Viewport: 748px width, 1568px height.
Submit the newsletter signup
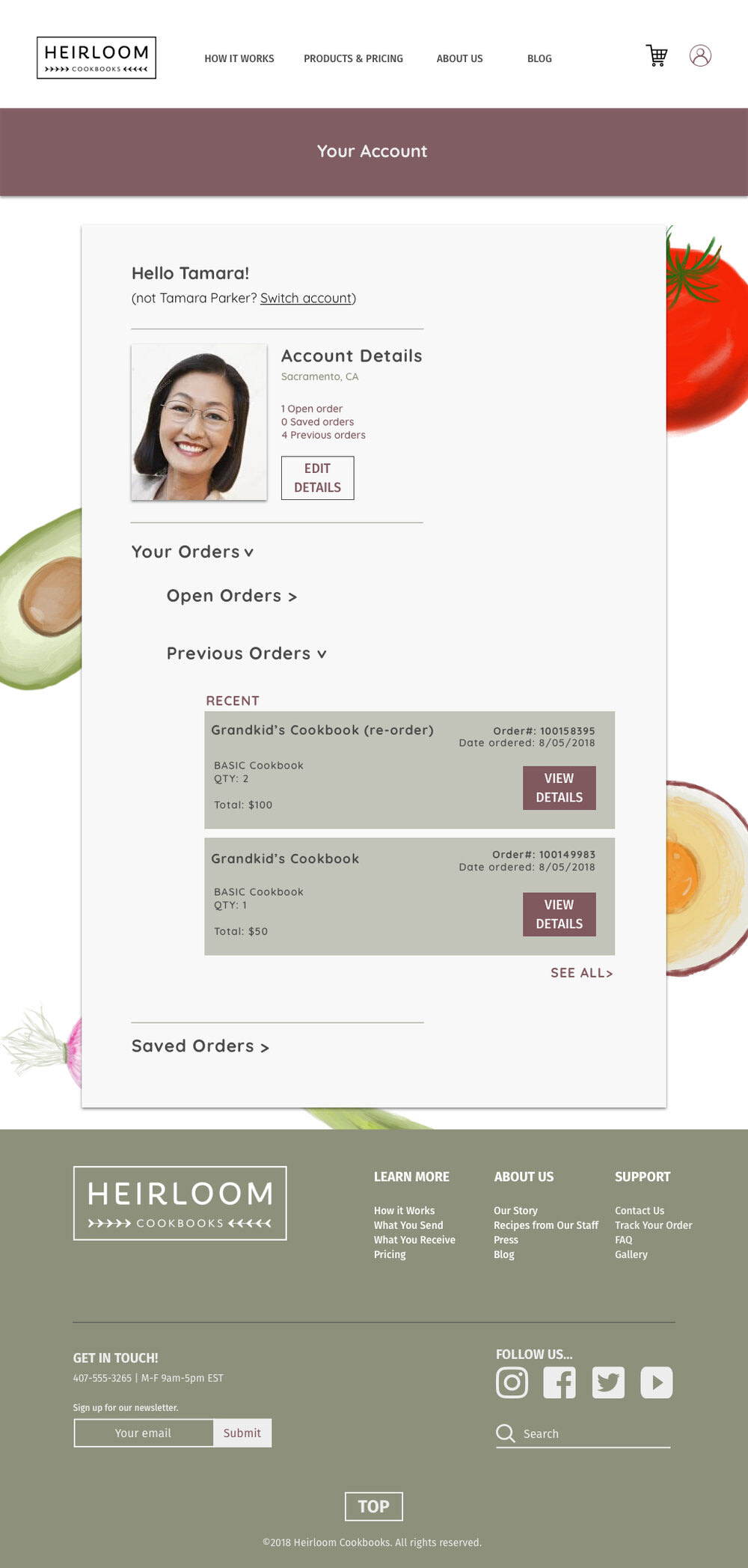click(x=242, y=1433)
